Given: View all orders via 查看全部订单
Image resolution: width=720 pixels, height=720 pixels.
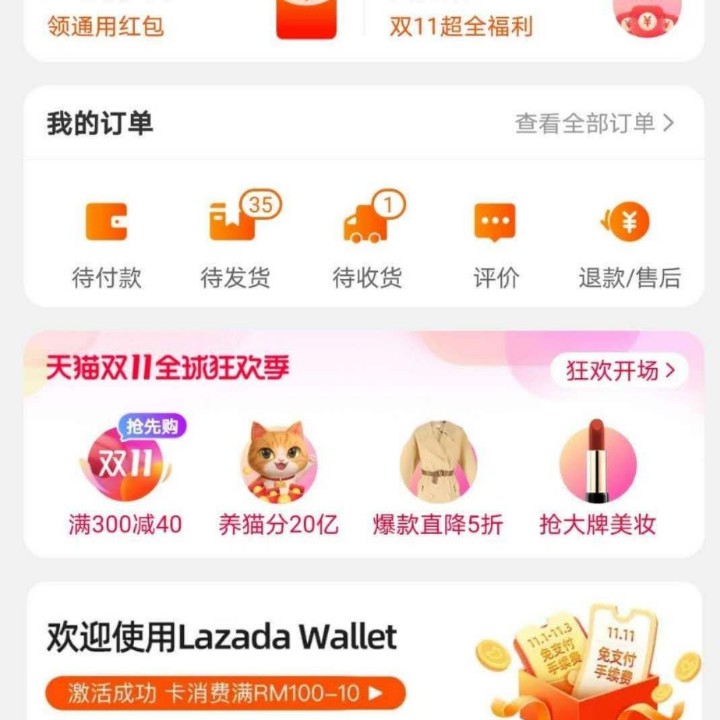Looking at the screenshot, I should tap(594, 123).
